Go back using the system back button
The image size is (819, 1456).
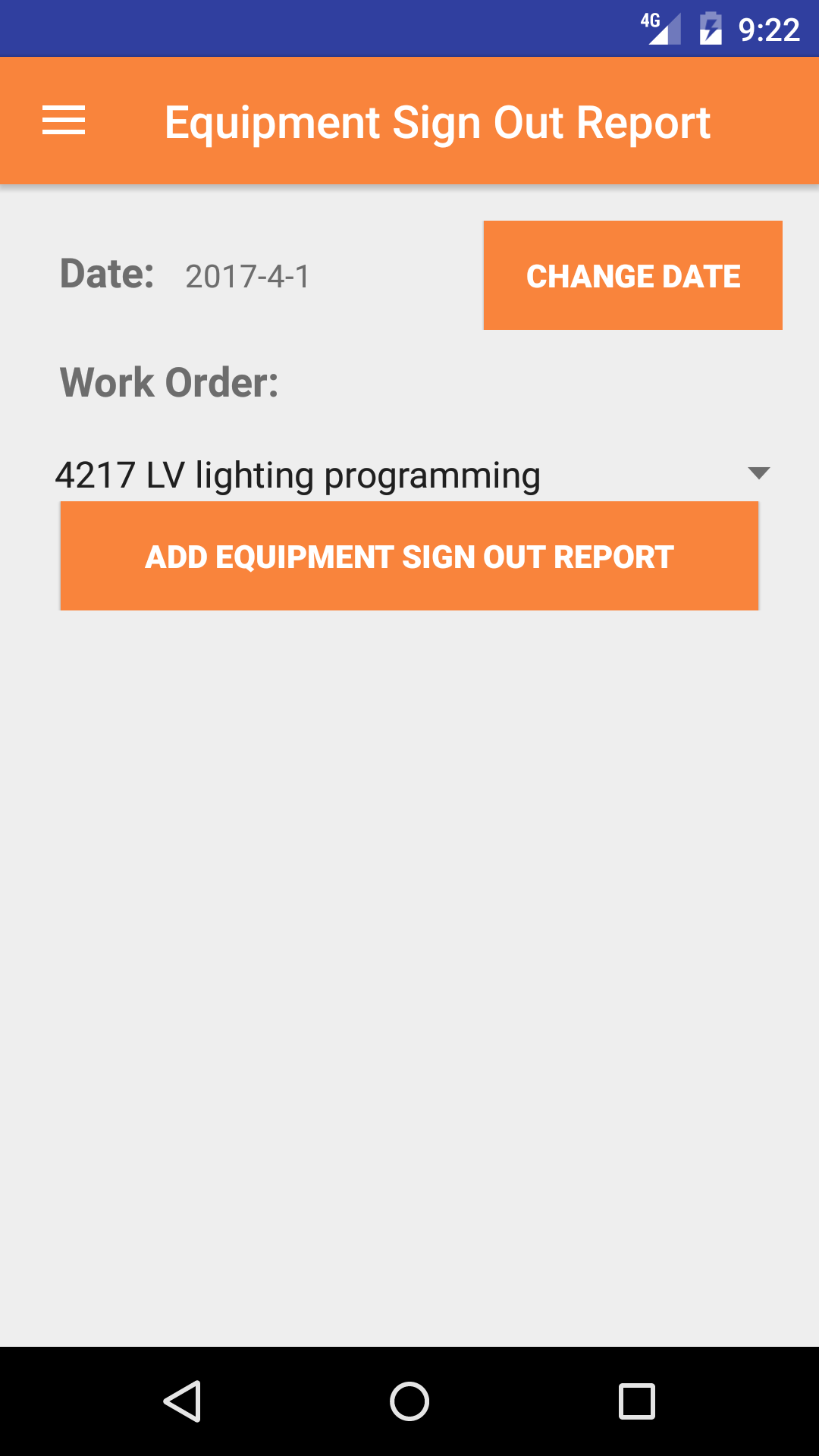[x=182, y=1401]
